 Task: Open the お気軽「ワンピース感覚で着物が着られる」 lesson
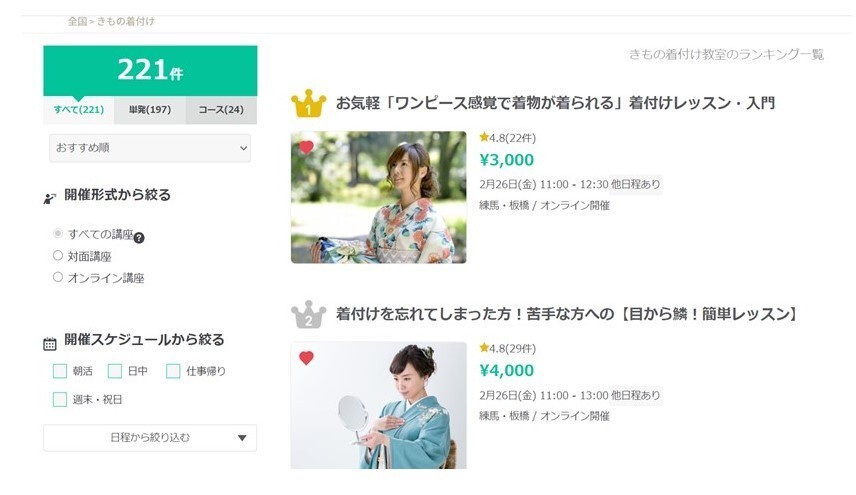555,103
